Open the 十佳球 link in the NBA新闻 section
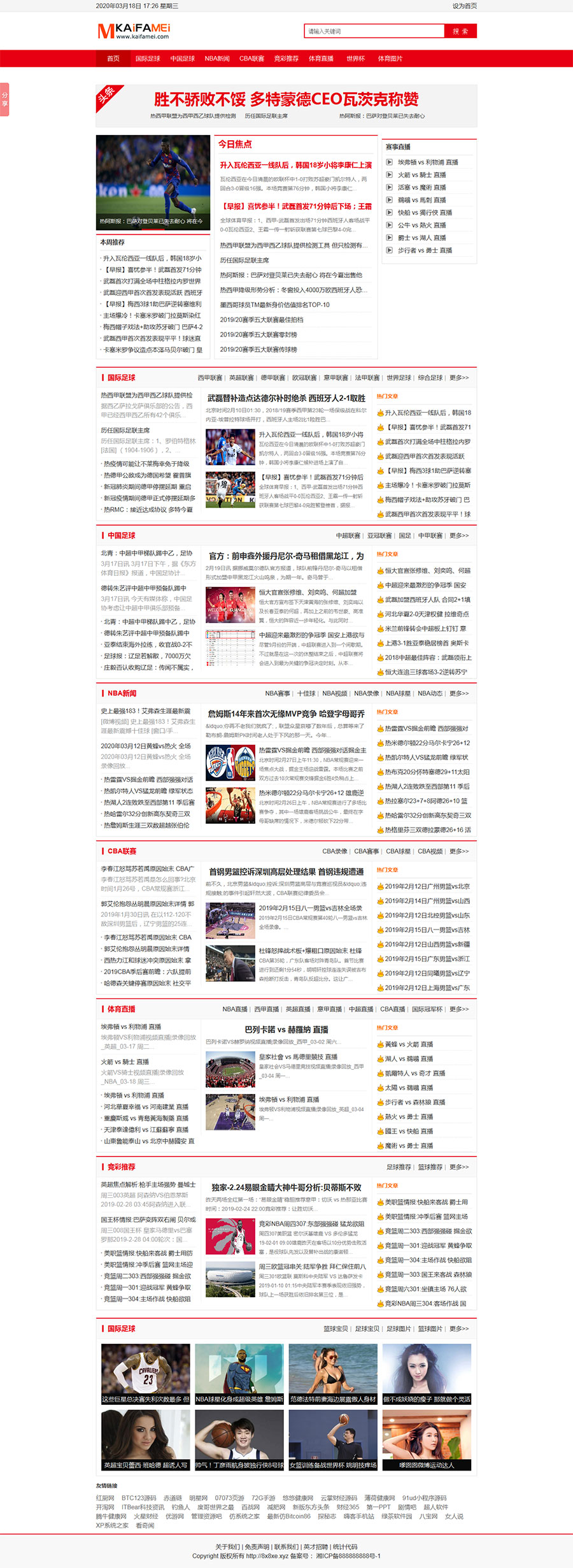573x1568 pixels. [306, 693]
